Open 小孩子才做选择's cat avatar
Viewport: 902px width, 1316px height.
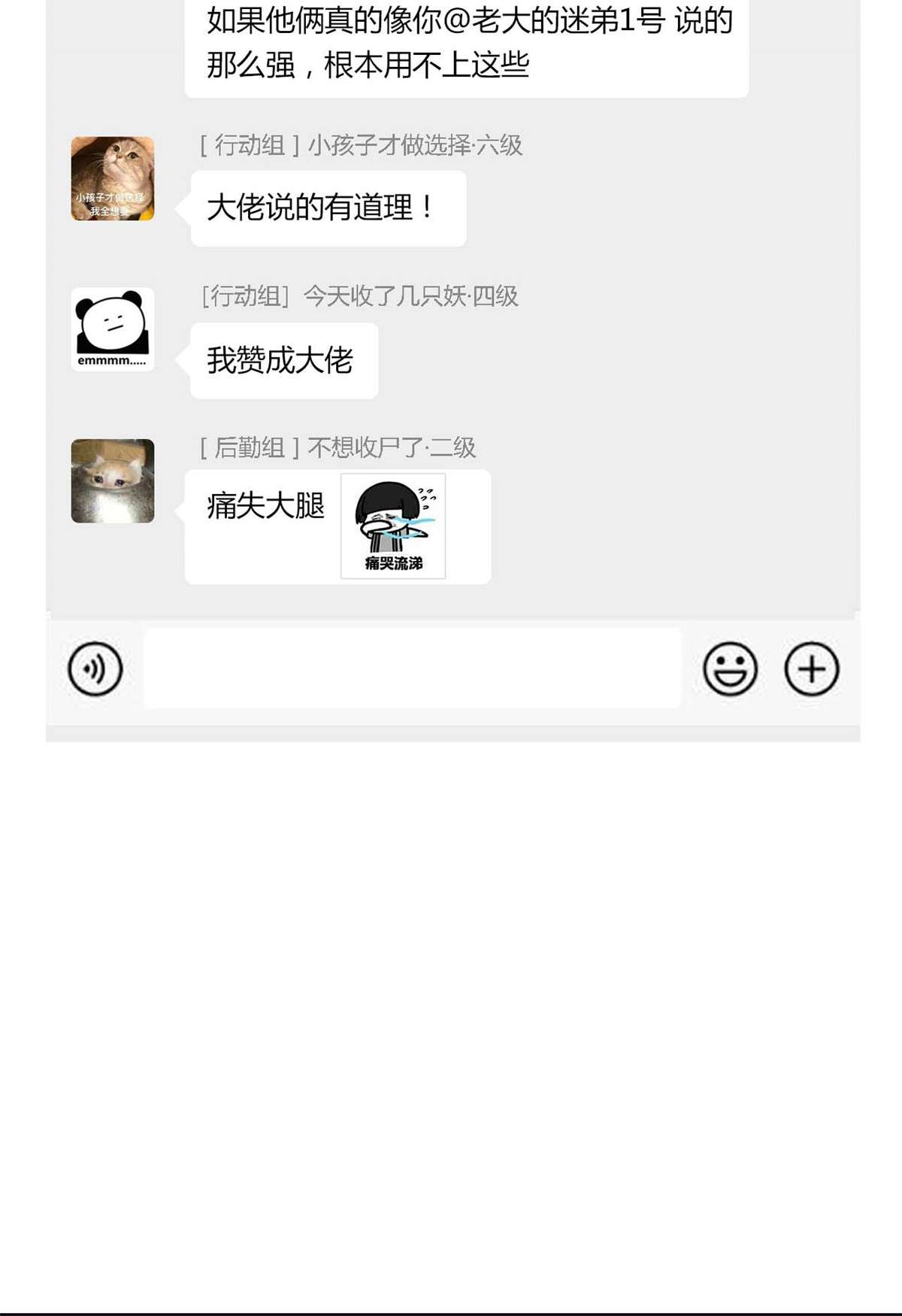(114, 177)
